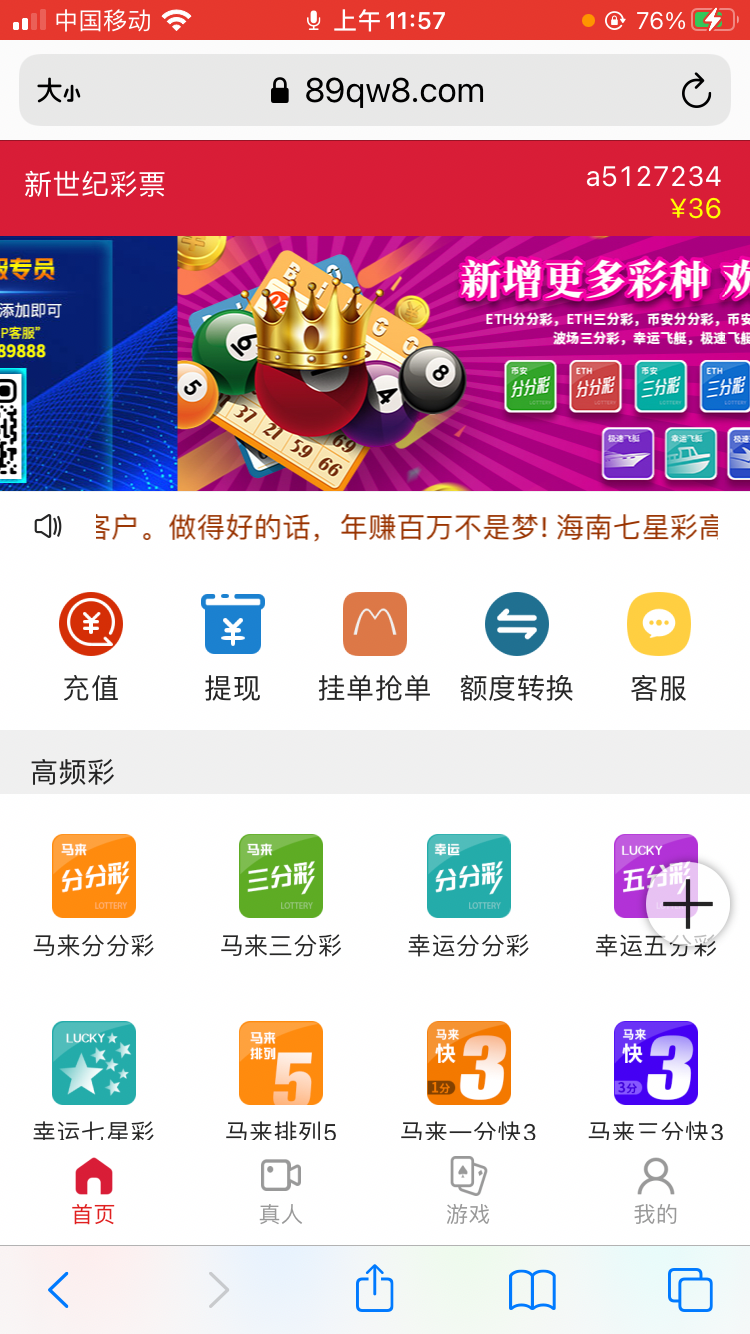This screenshot has height=1334, width=750.
Task: Open the 马来分分彩 game
Action: [94, 877]
